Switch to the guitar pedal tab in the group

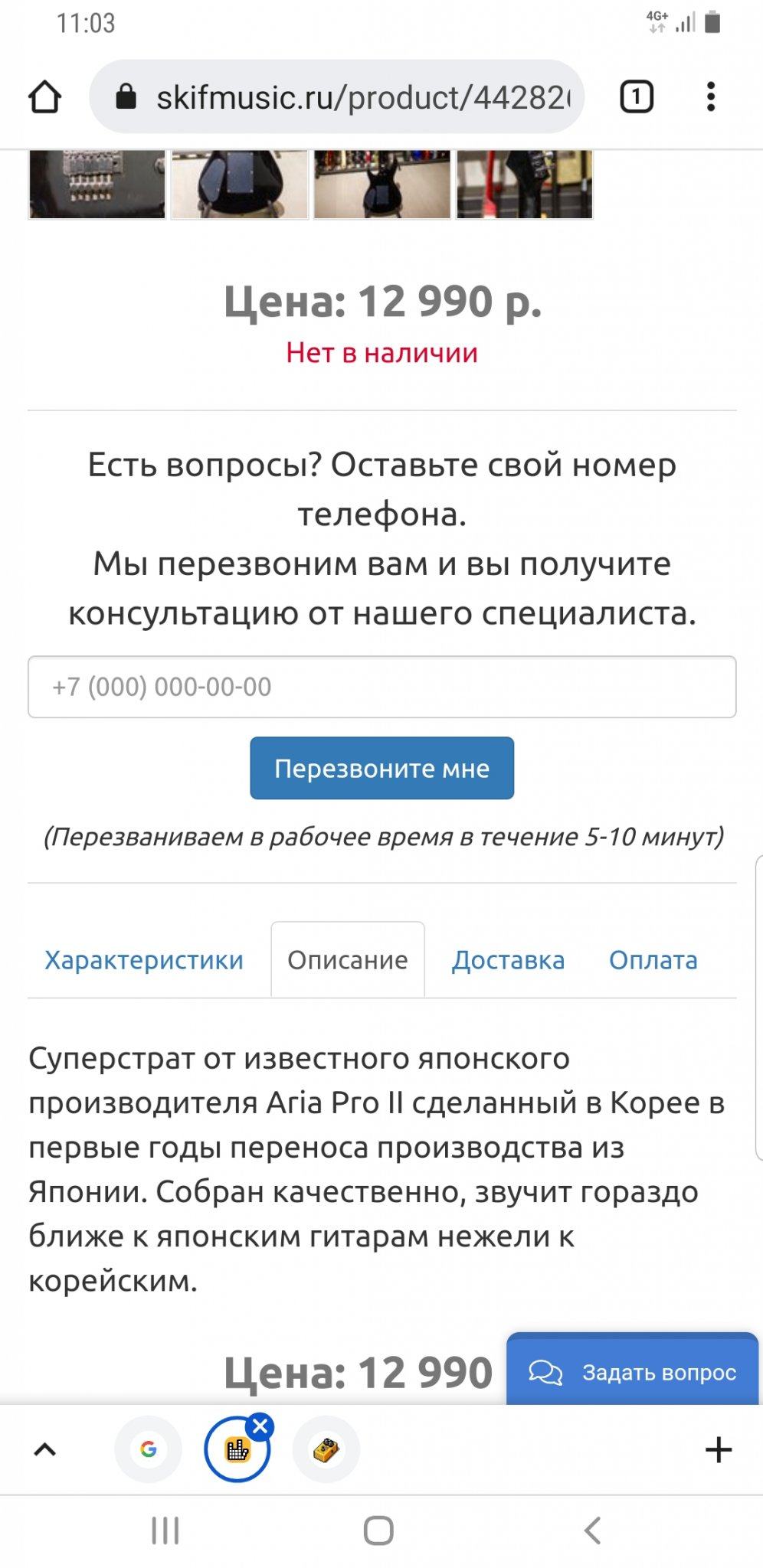pos(326,1449)
